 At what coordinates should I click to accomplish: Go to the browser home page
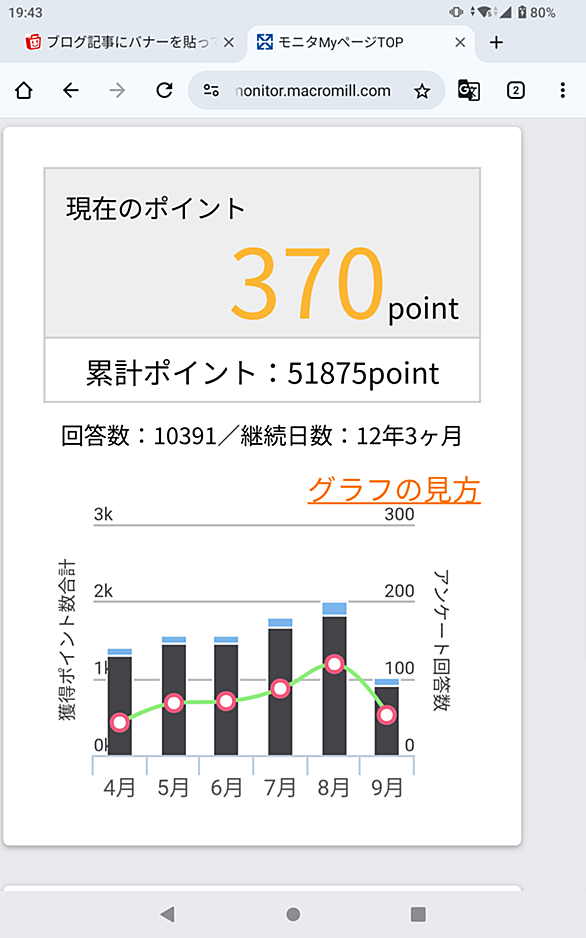point(24,90)
